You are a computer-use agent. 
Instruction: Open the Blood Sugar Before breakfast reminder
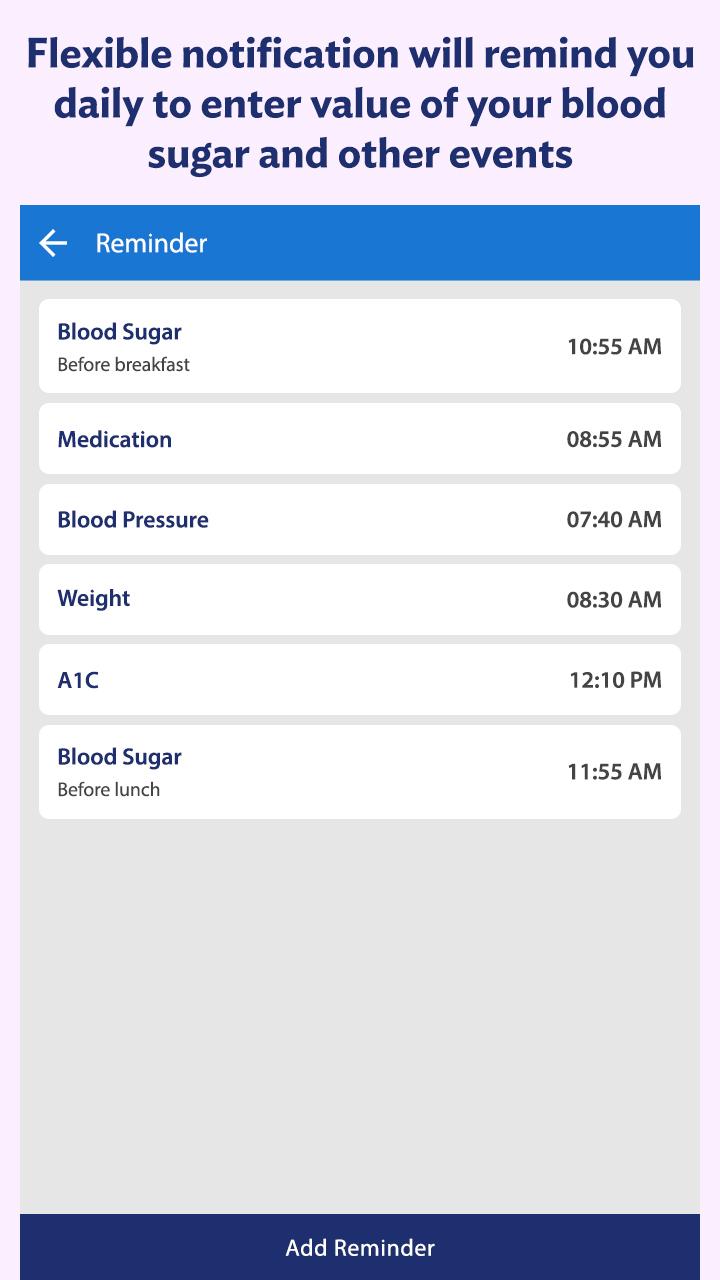point(360,345)
